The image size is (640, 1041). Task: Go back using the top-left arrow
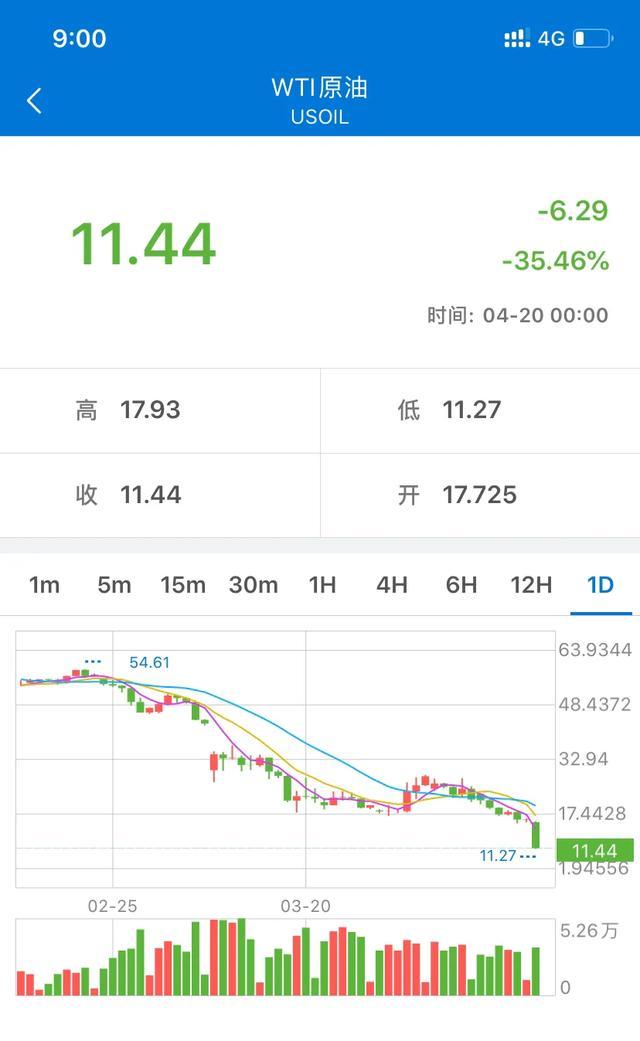click(35, 100)
